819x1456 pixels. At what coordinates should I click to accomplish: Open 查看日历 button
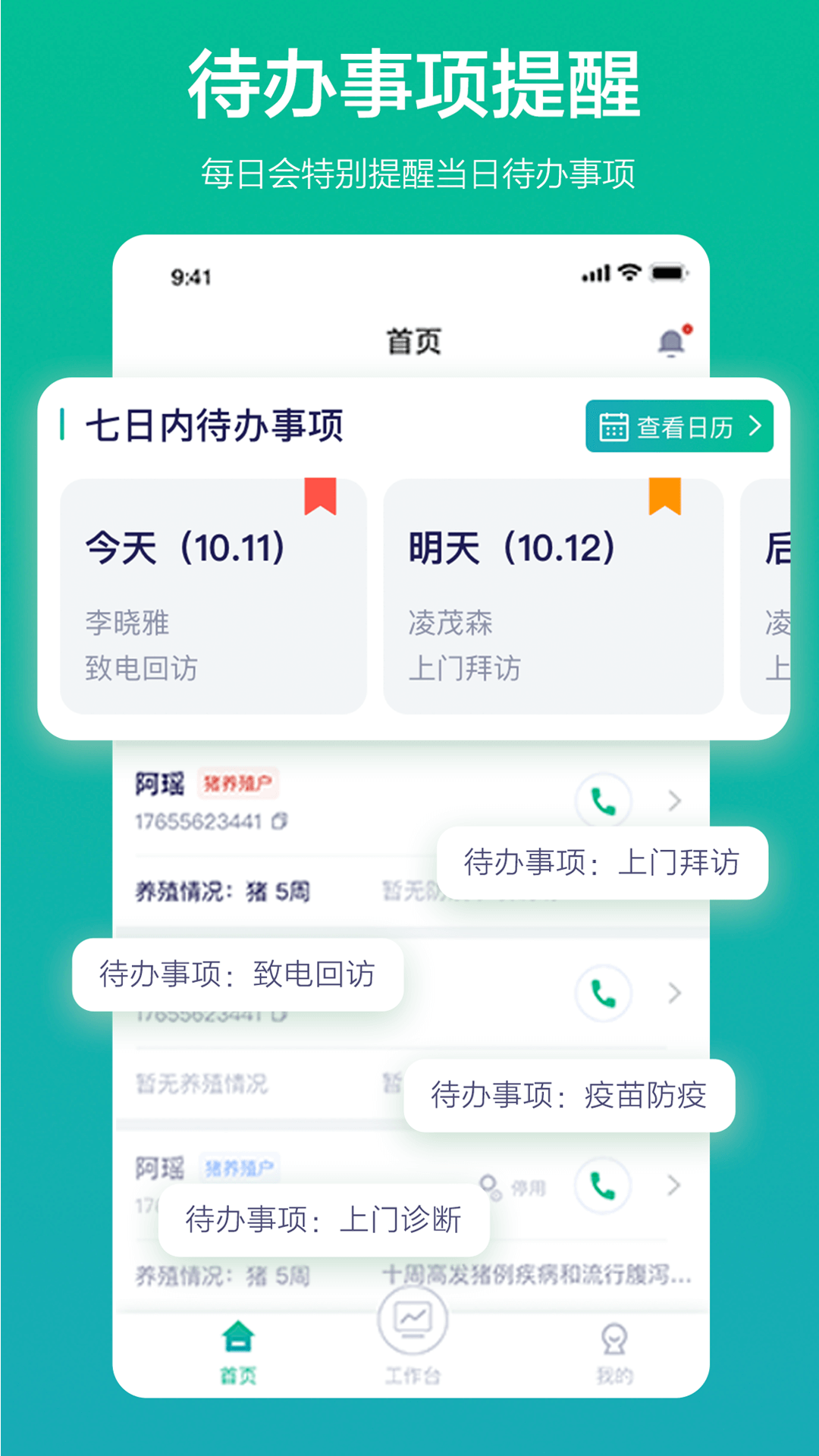coord(679,426)
